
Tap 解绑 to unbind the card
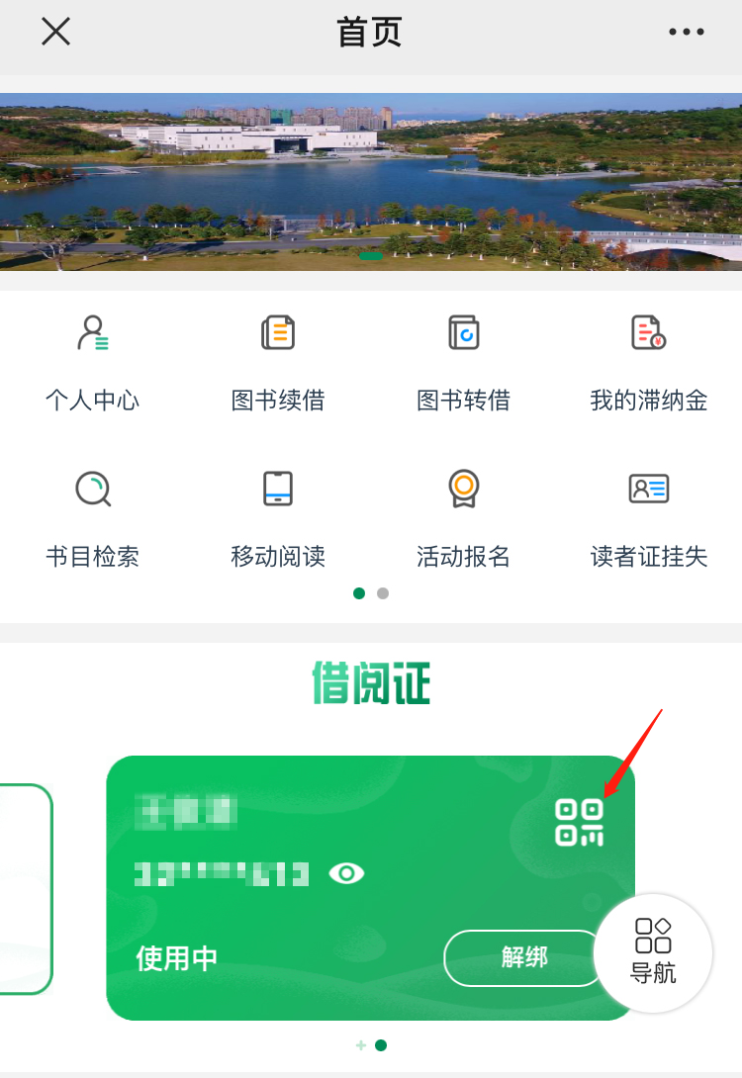[x=524, y=958]
